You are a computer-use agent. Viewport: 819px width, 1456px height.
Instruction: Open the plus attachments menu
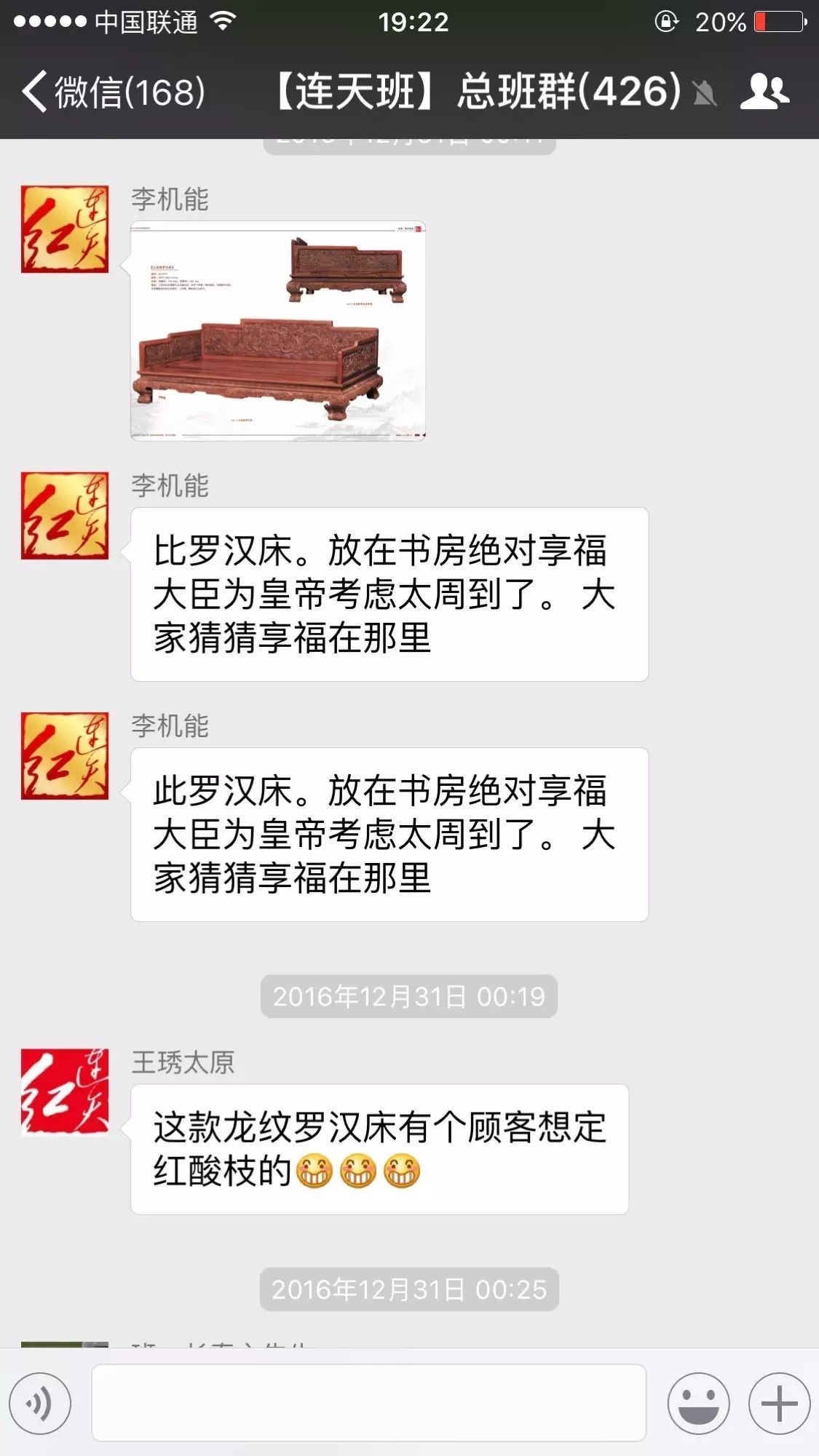[779, 1403]
